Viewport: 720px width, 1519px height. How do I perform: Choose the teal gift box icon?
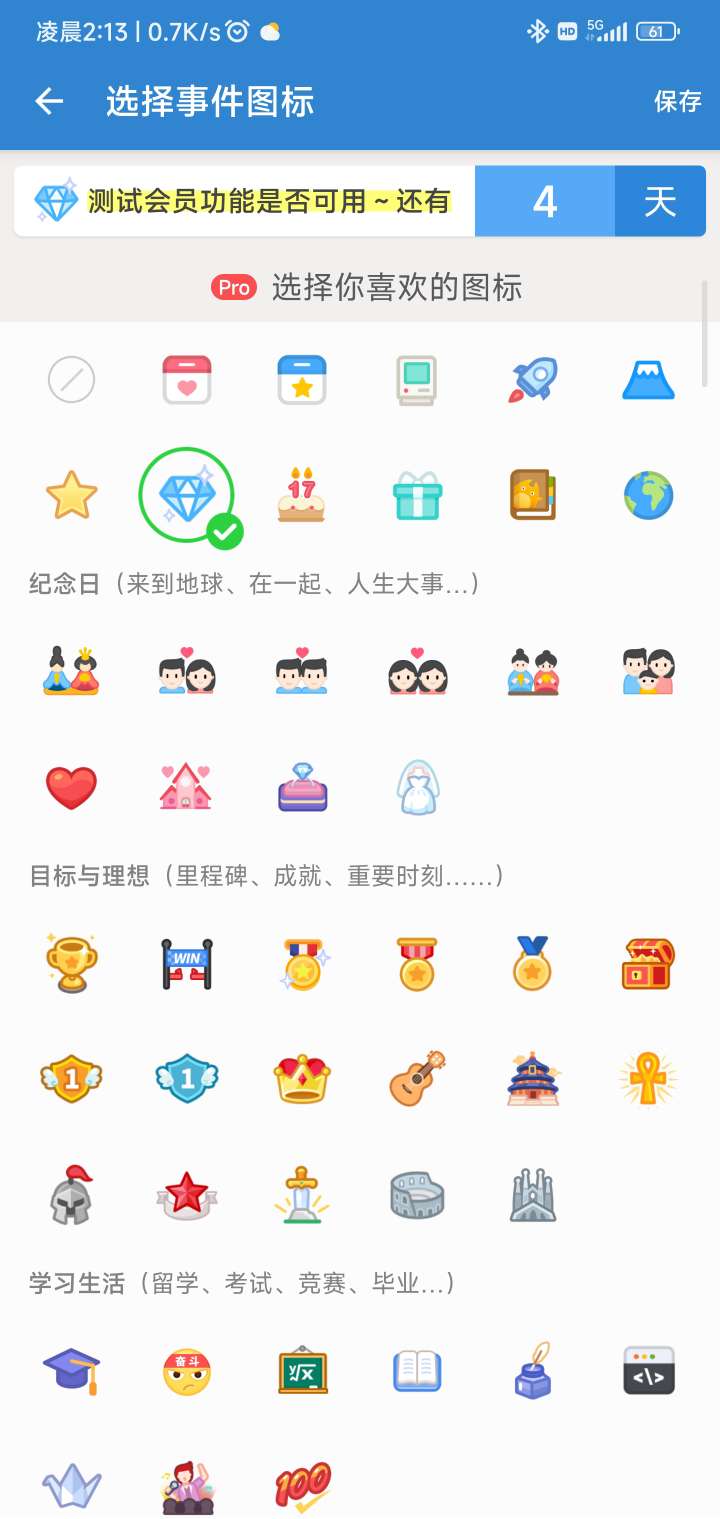click(417, 496)
